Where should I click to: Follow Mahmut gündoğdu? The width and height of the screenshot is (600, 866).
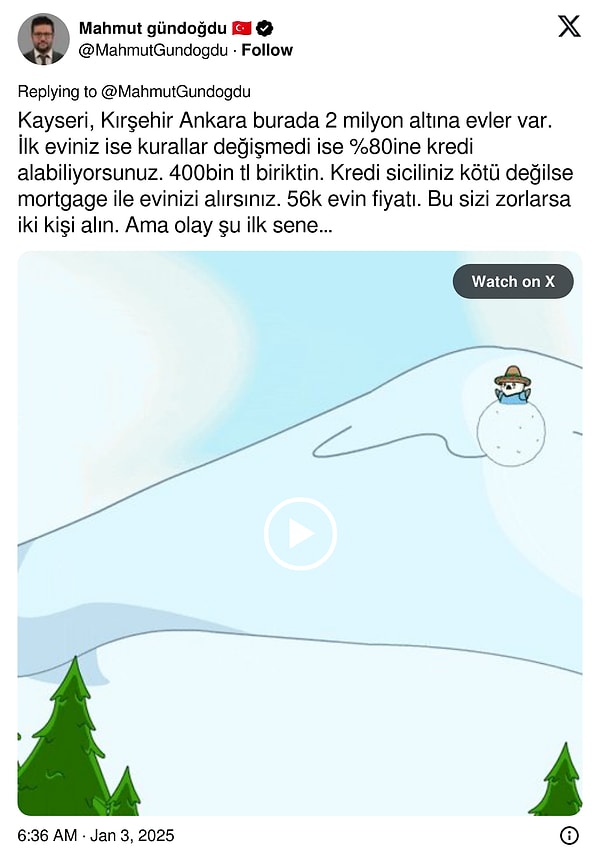[x=267, y=50]
